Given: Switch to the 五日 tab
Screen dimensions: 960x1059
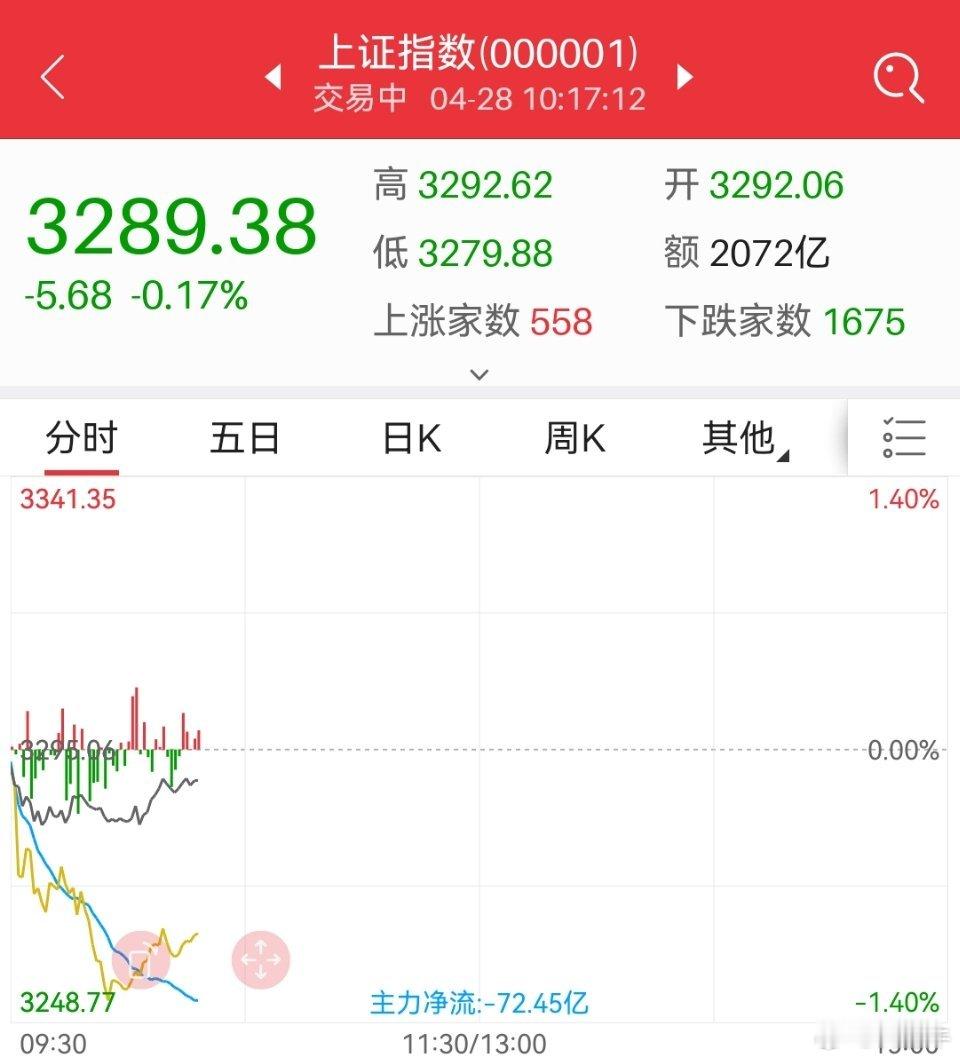Looking at the screenshot, I should (x=245, y=438).
